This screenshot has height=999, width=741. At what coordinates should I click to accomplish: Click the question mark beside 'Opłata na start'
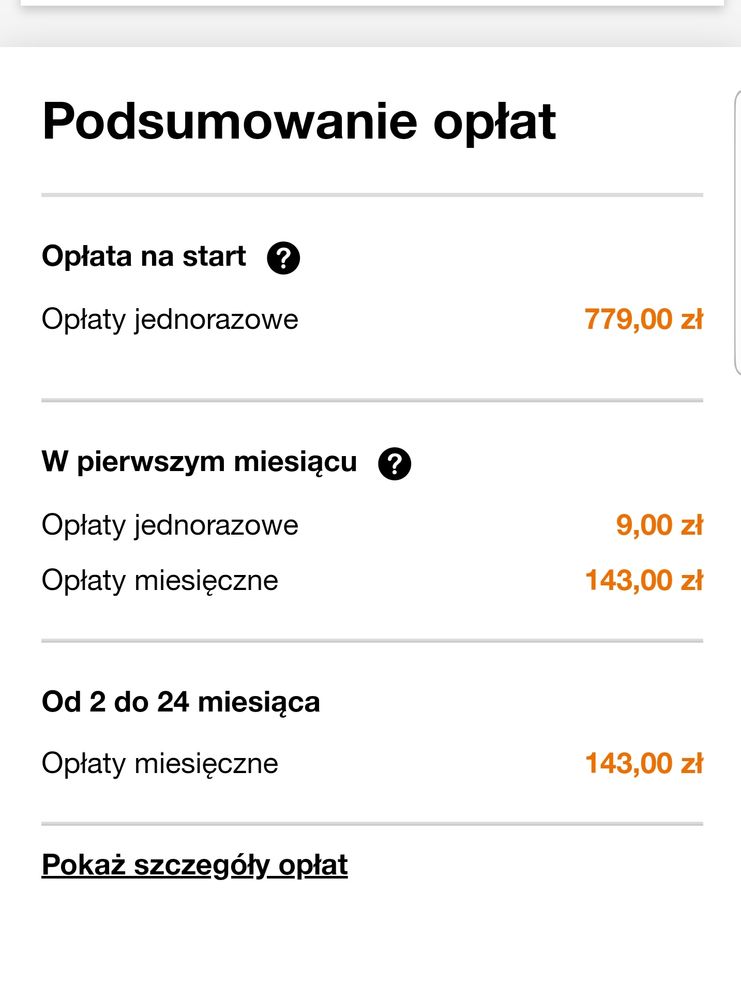coord(285,257)
